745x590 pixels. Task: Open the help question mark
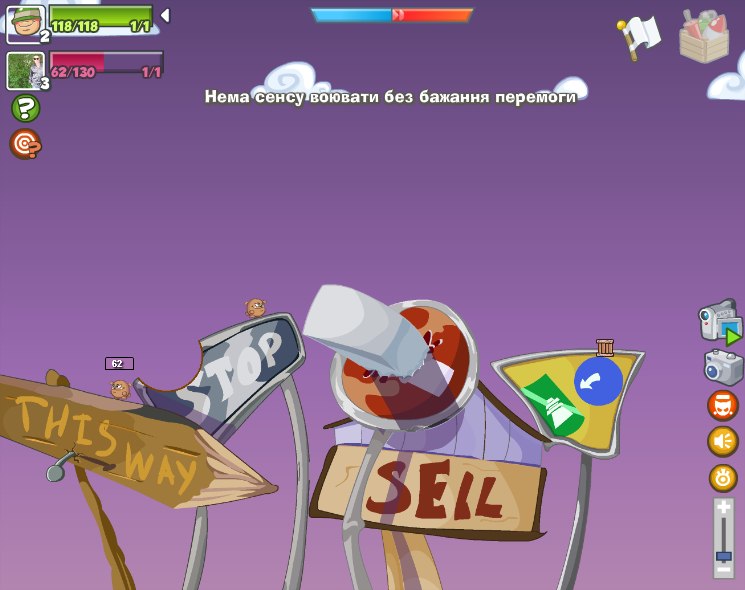(25, 108)
